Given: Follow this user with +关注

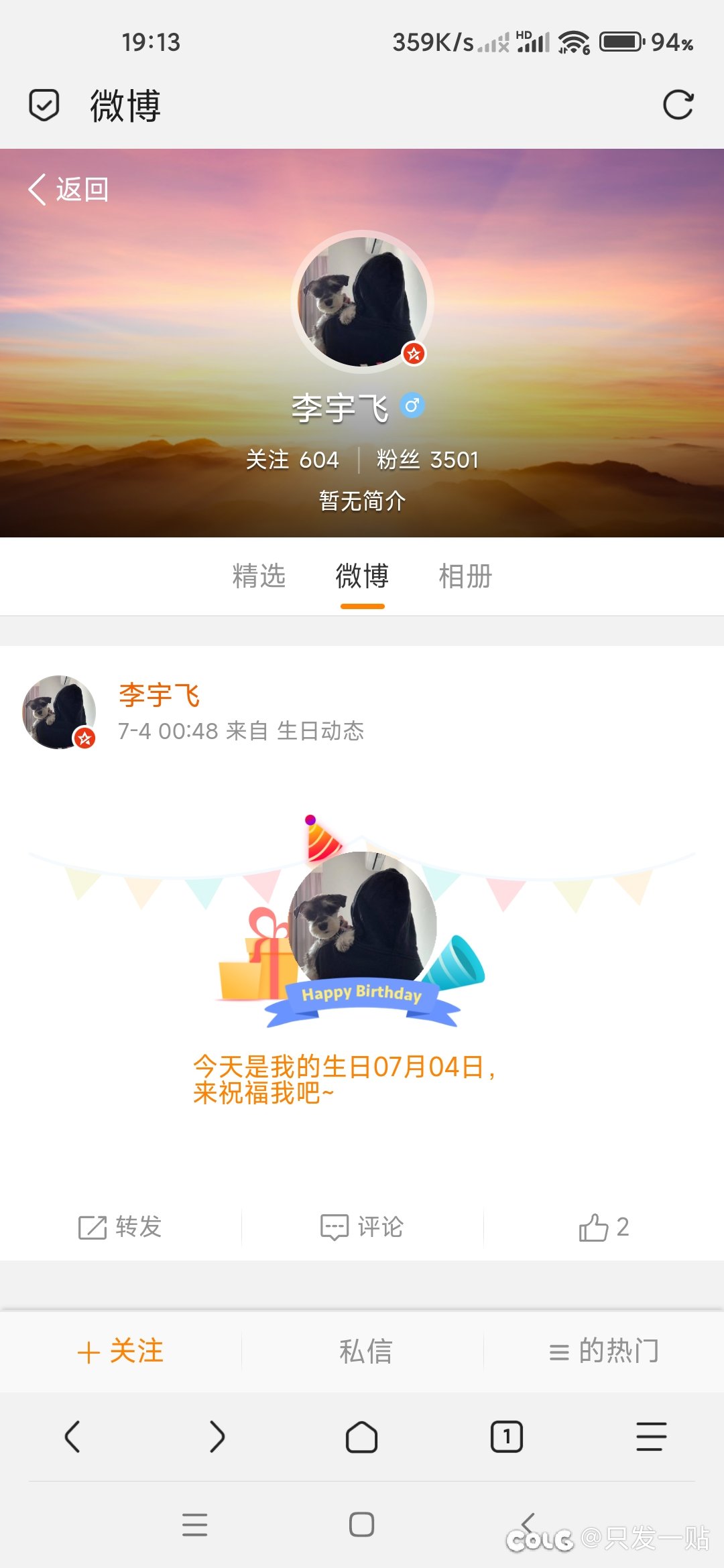Looking at the screenshot, I should coord(121,1351).
